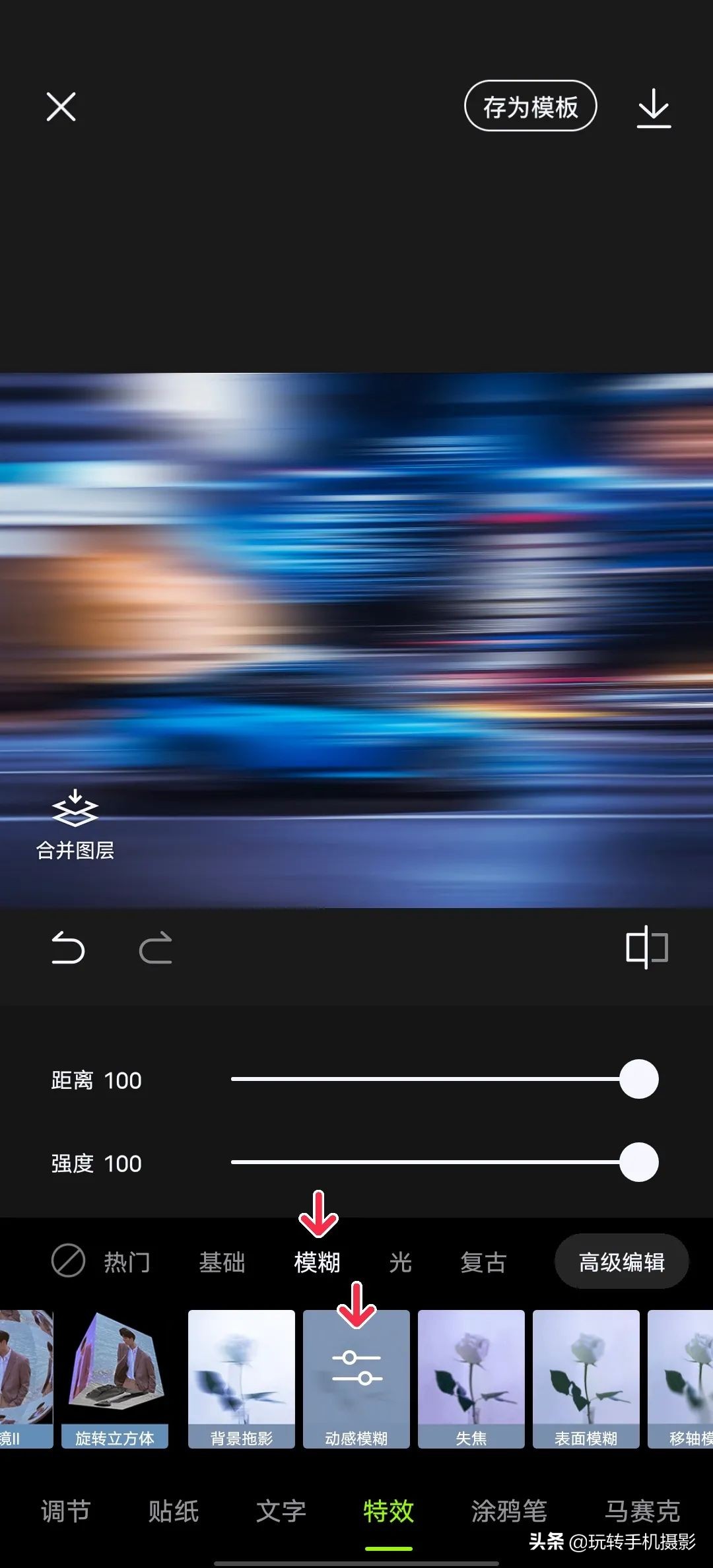Viewport: 713px width, 1568px height.
Task: Open 高级编辑 advanced editing
Action: [622, 1261]
